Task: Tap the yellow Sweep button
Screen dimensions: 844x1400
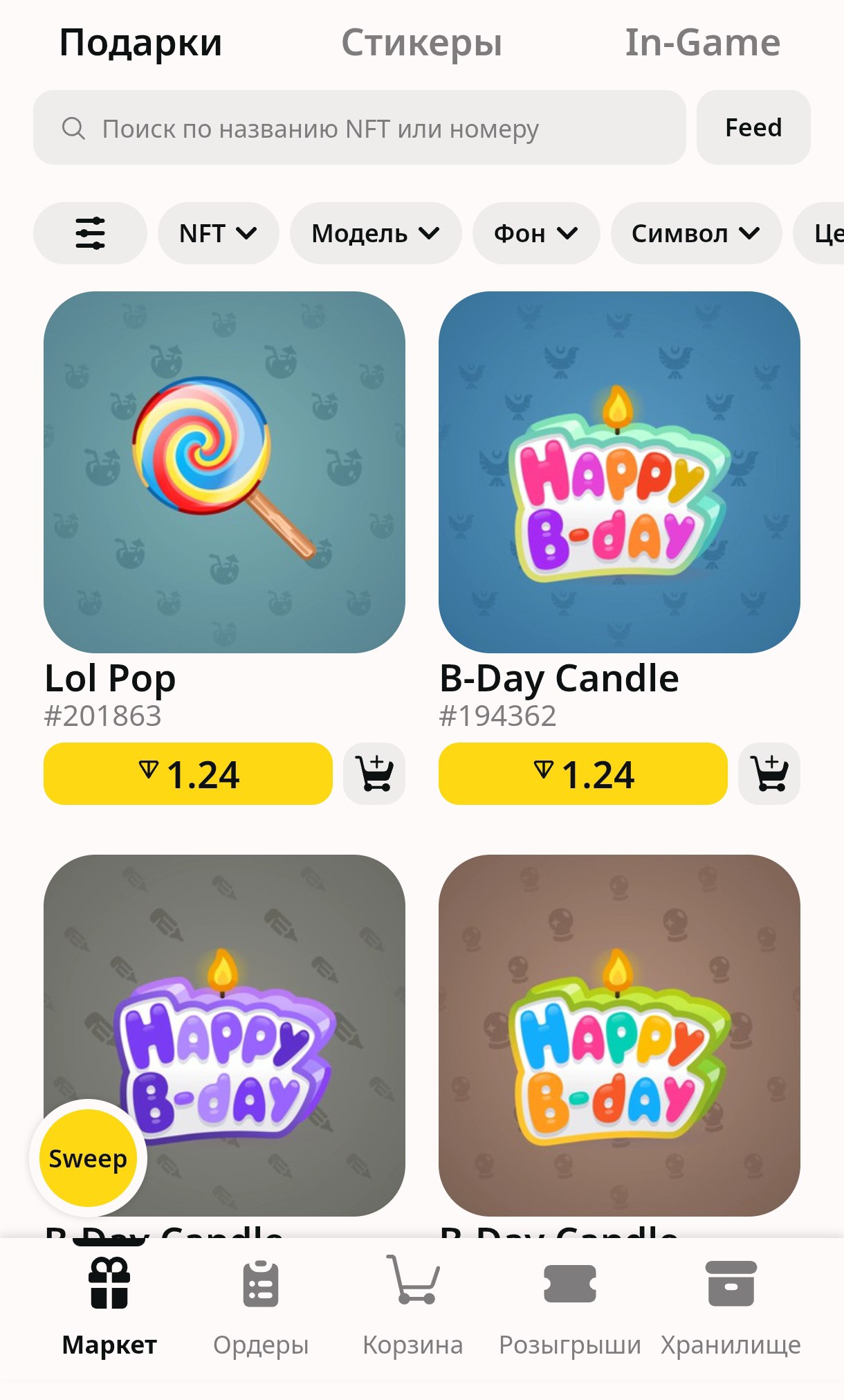Action: click(88, 1158)
